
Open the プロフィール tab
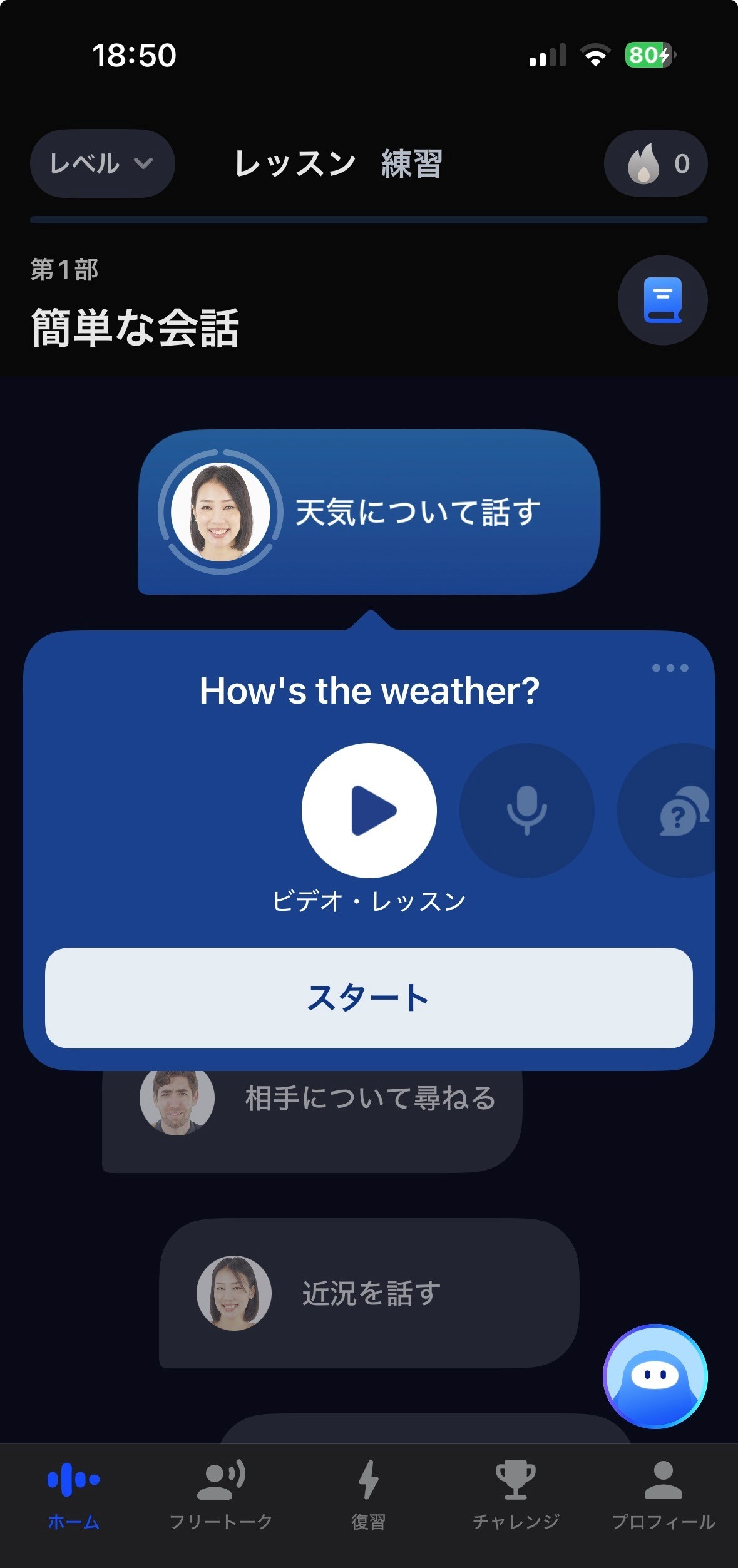(x=664, y=1494)
